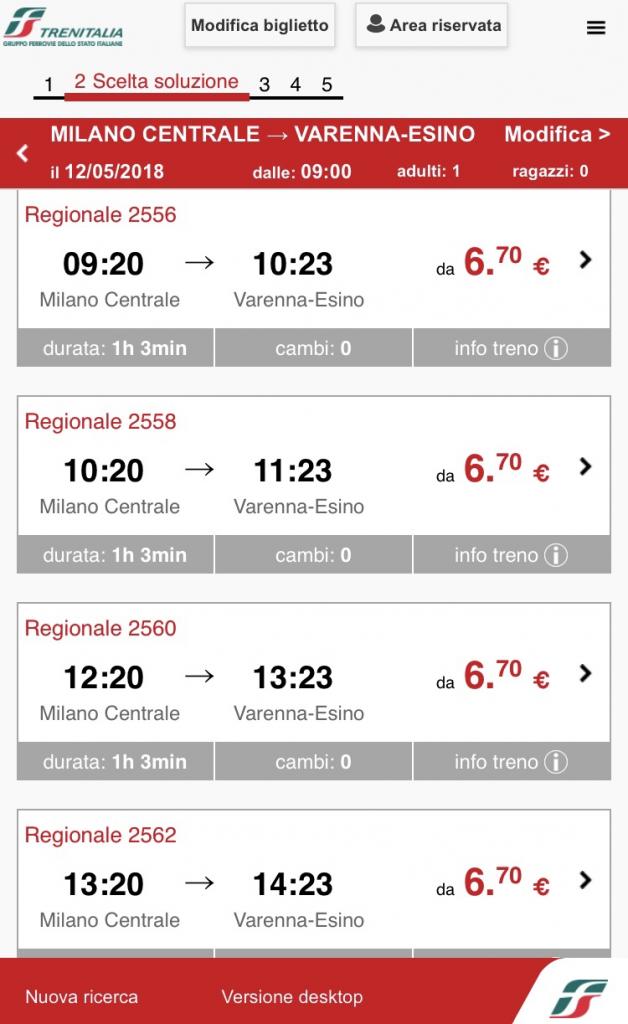Show info treno for Regionale 2558
Viewport: 628px width, 1024px height.
[x=511, y=555]
